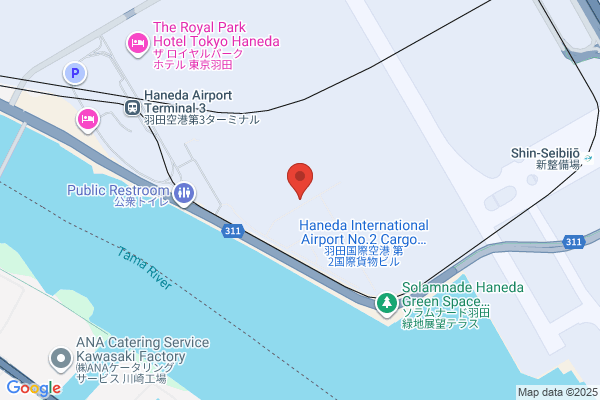Open Solamnade Haneda Green Space marker

point(386,302)
